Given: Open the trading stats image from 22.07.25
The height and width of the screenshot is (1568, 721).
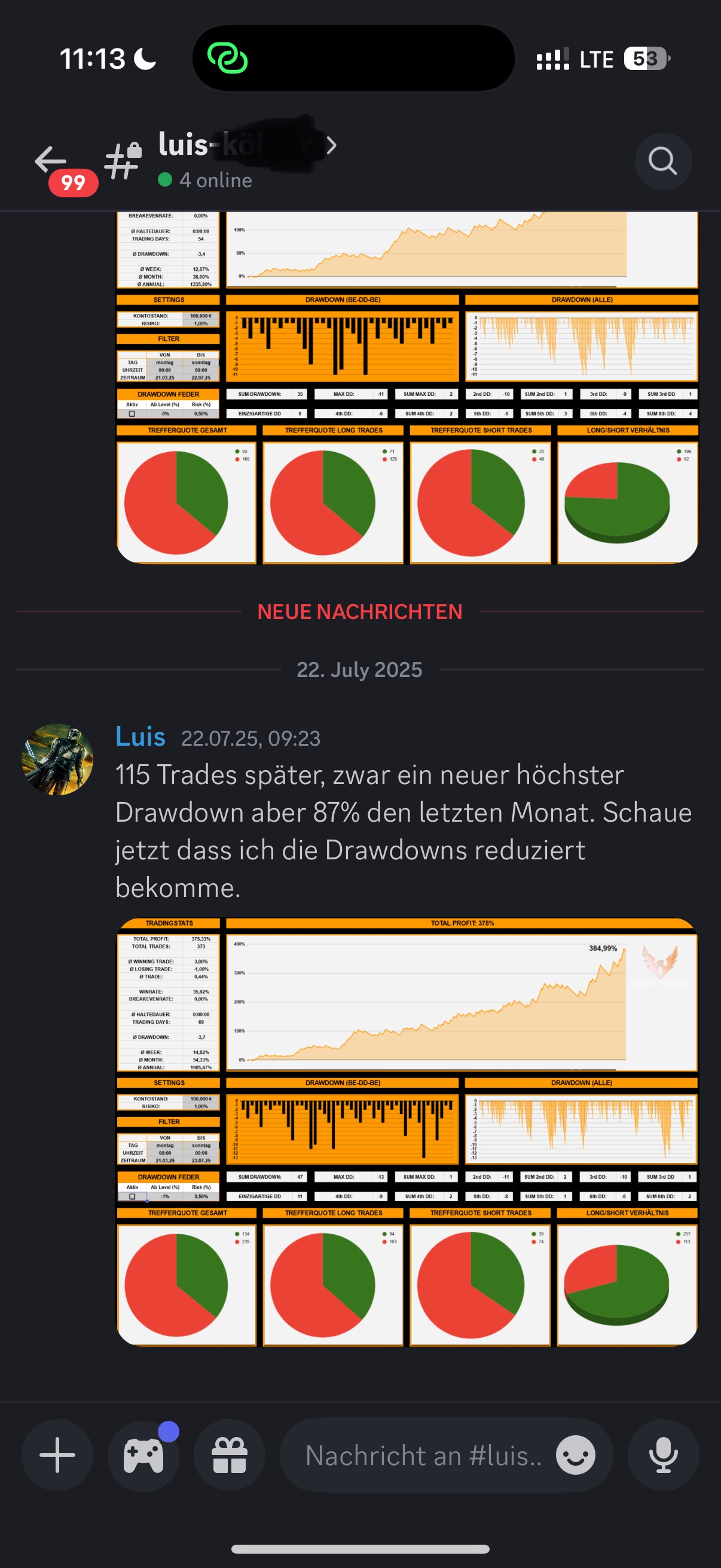Looking at the screenshot, I should click(407, 1131).
